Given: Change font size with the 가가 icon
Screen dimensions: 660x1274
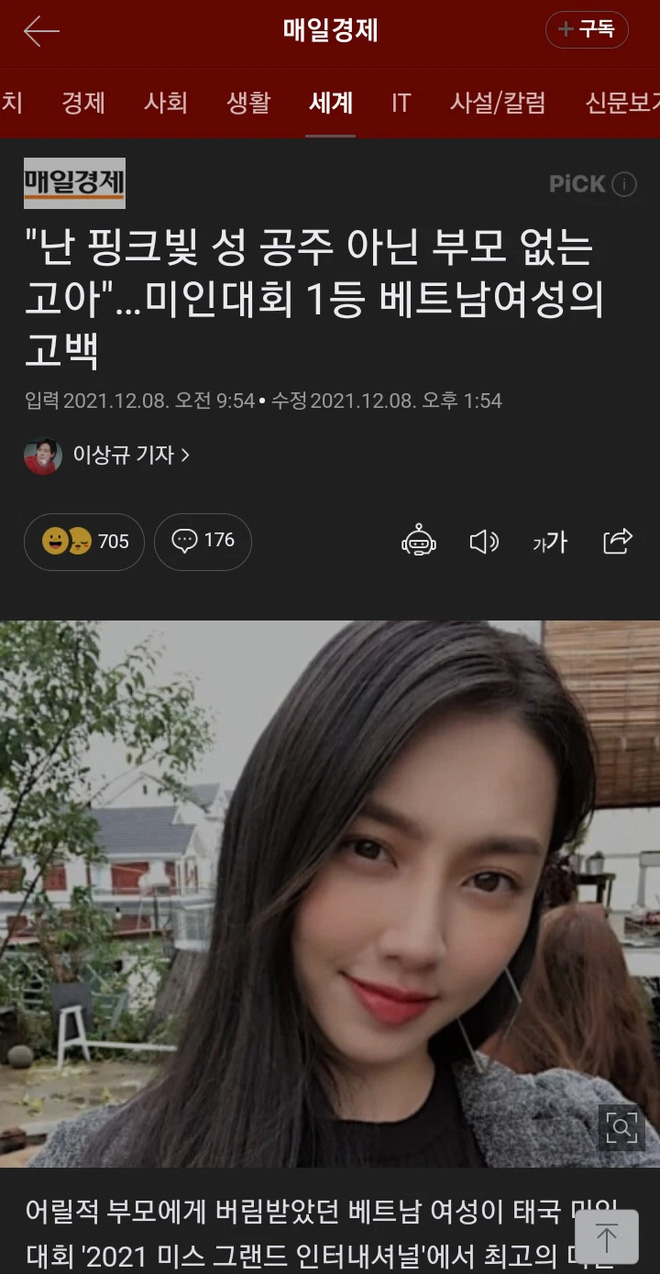Looking at the screenshot, I should [550, 541].
